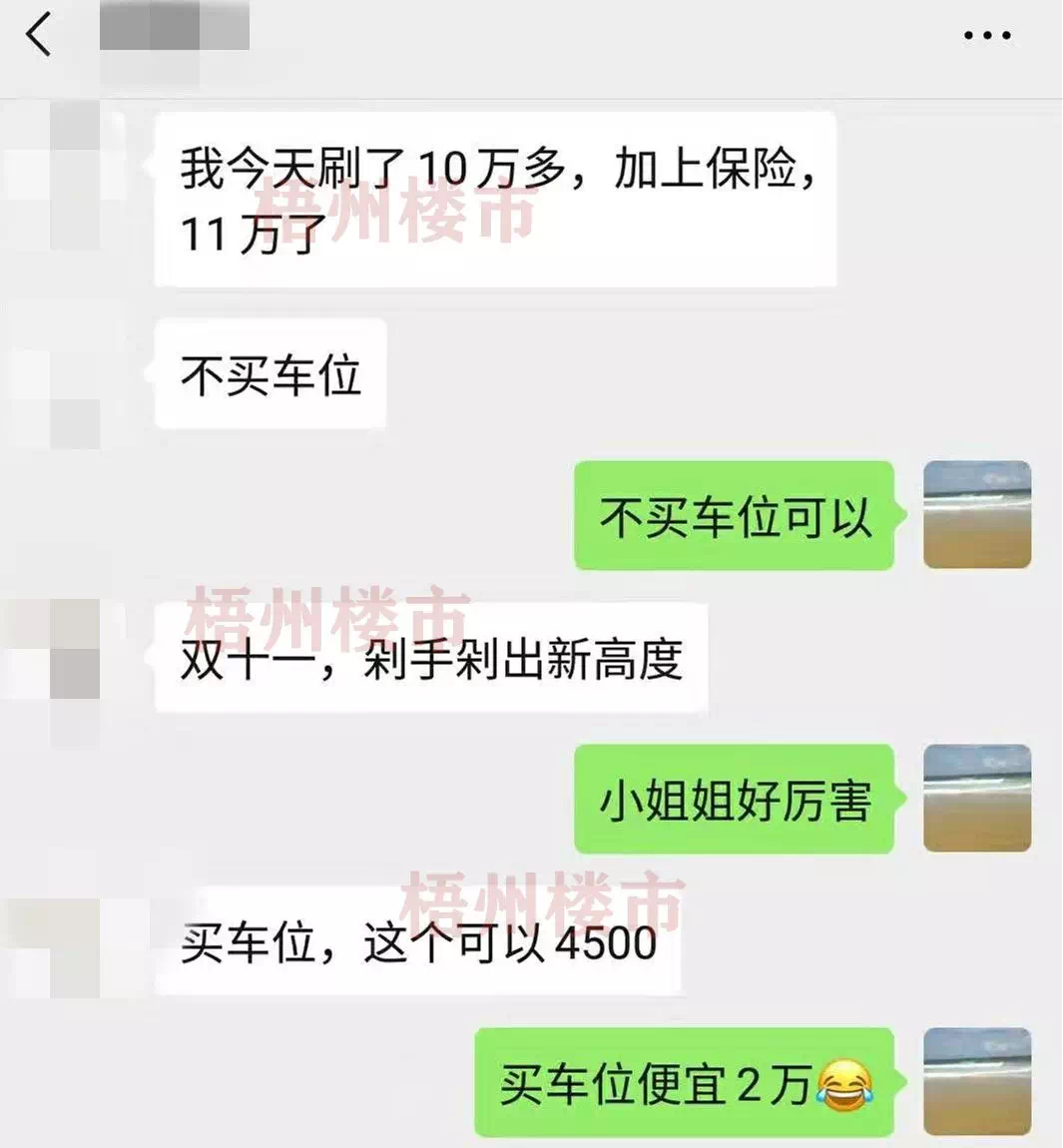Open the chat's three-dot overflow menu
The height and width of the screenshot is (1148, 1063).
click(986, 36)
